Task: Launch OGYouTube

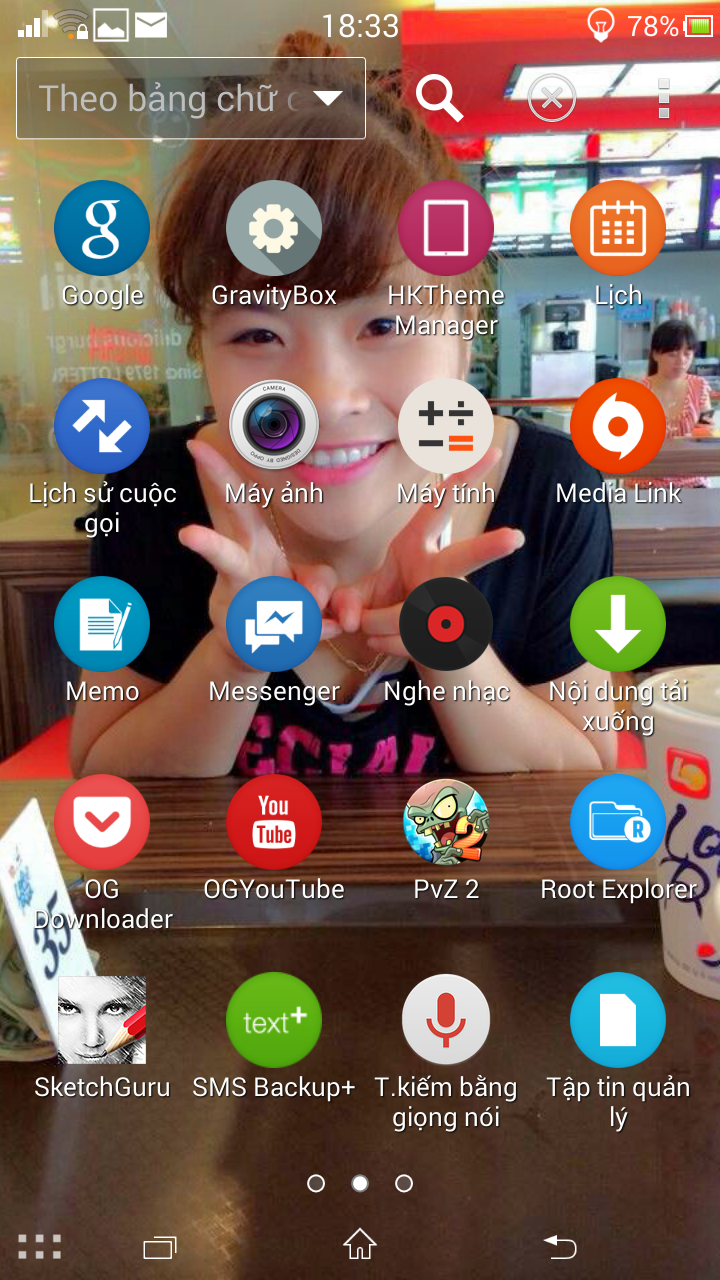Action: [x=274, y=822]
